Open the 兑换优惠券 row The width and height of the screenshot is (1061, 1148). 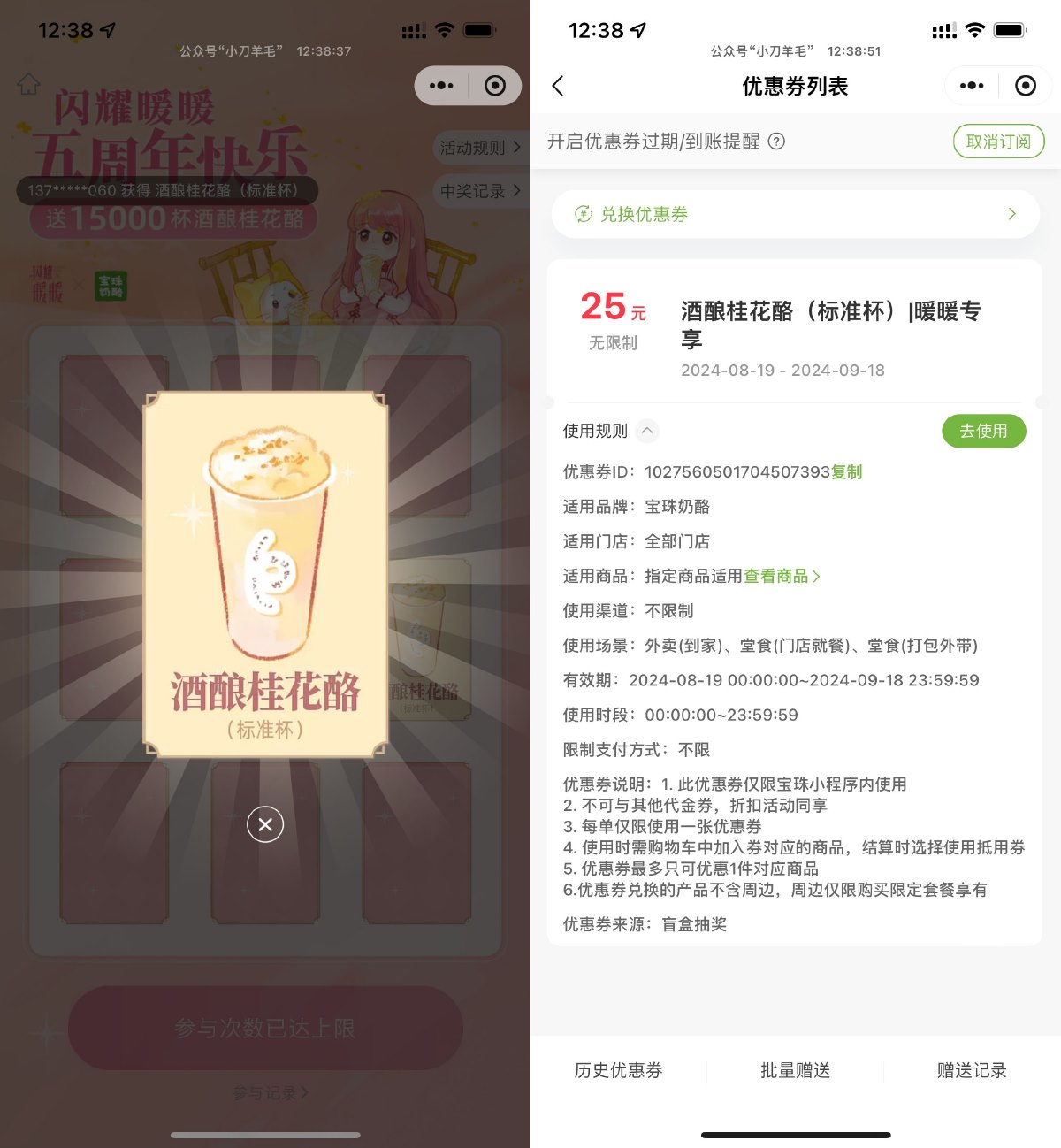(795, 214)
